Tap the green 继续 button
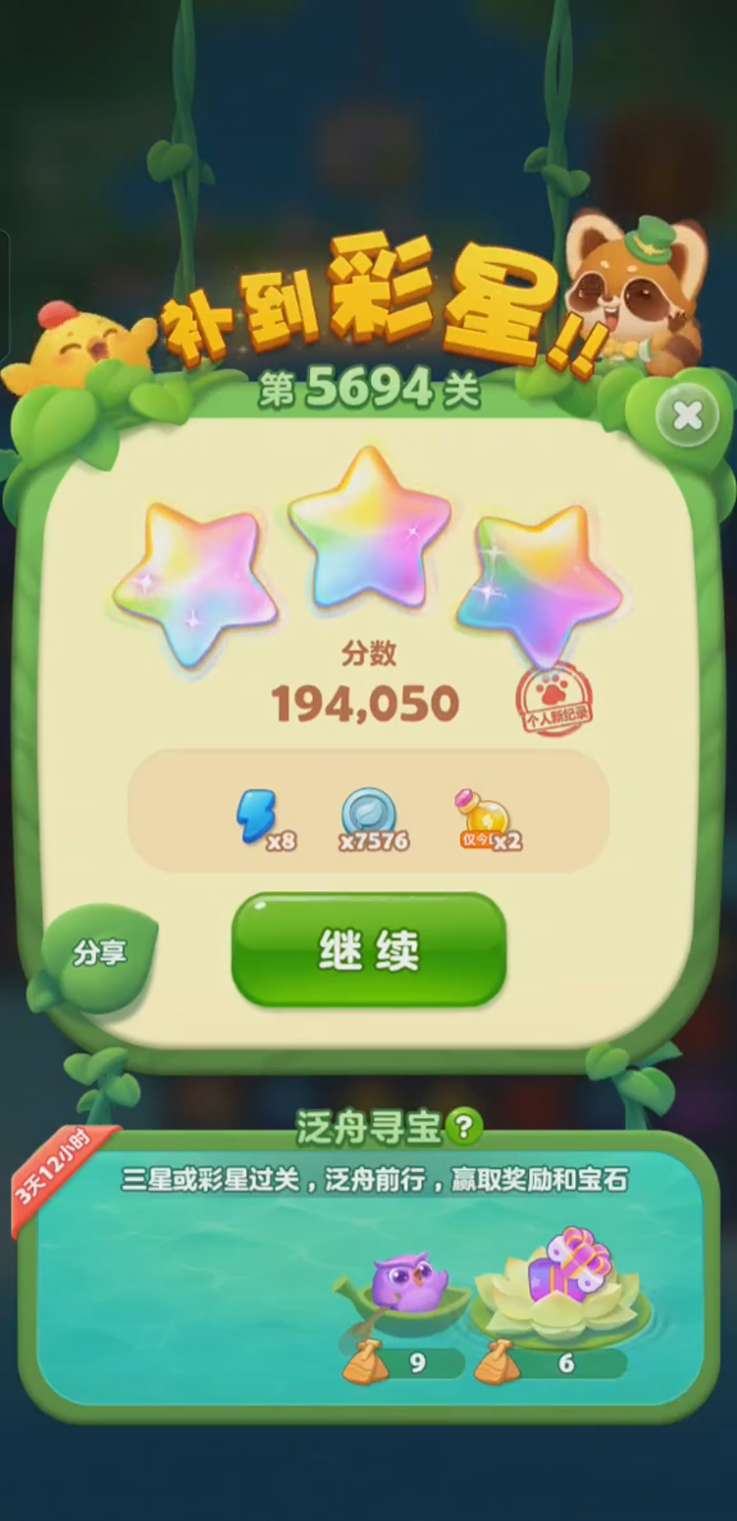Image resolution: width=737 pixels, height=1521 pixels. click(x=369, y=950)
